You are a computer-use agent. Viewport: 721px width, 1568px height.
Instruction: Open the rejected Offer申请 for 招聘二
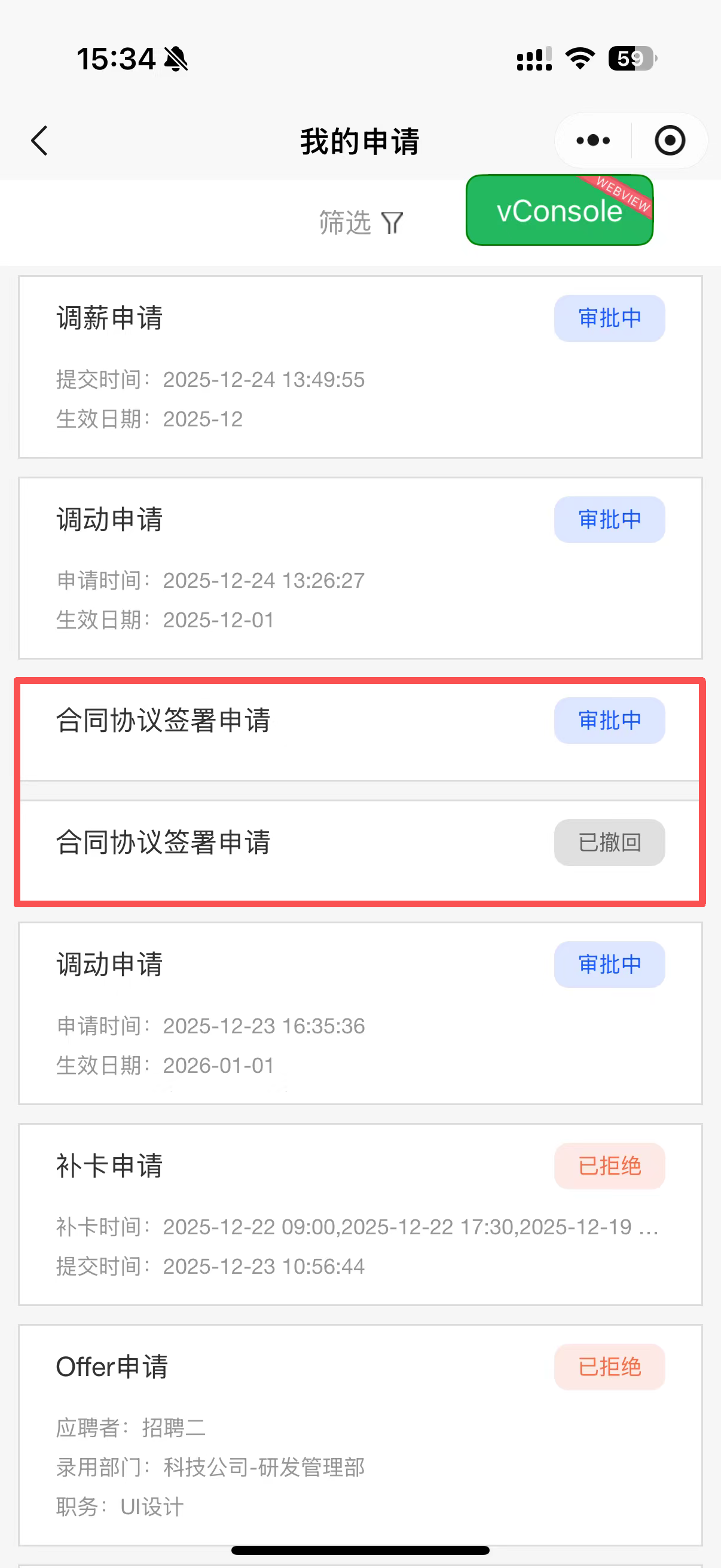360,1433
